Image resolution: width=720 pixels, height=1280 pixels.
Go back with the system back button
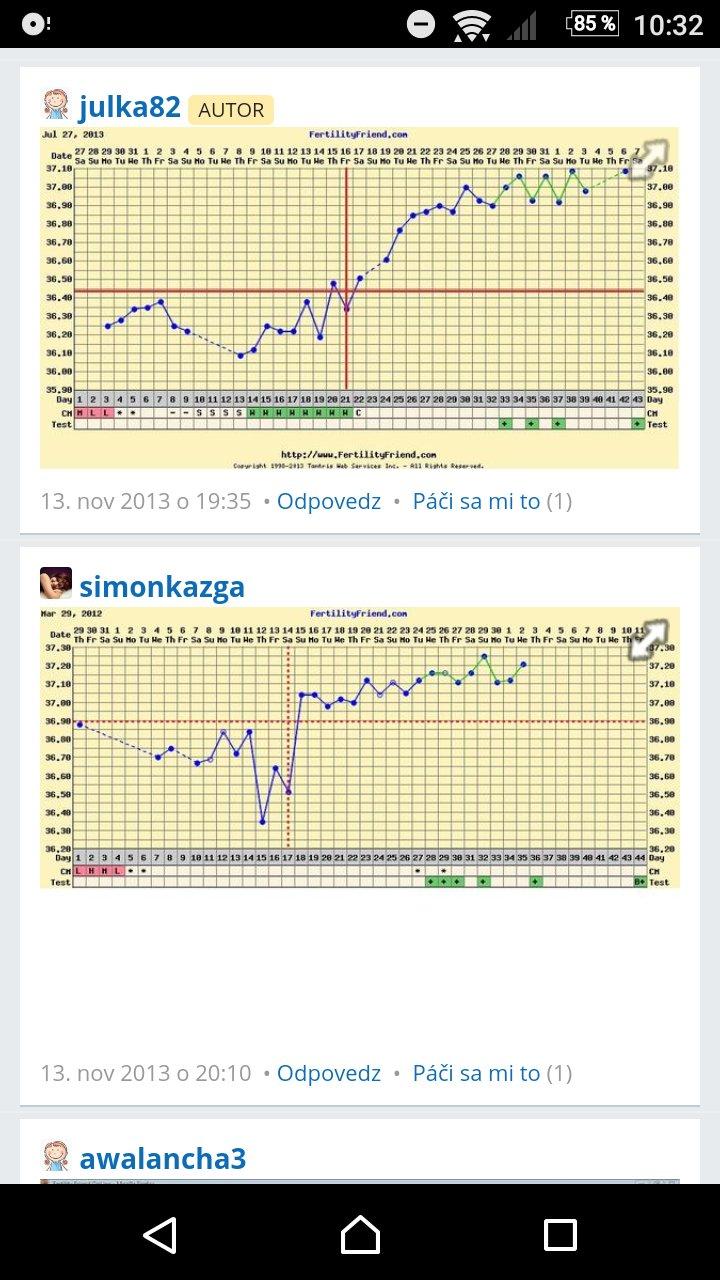tap(160, 1234)
